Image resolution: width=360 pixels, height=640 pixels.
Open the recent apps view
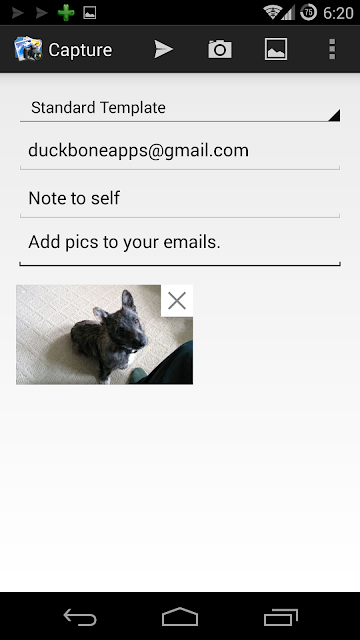coord(280,617)
